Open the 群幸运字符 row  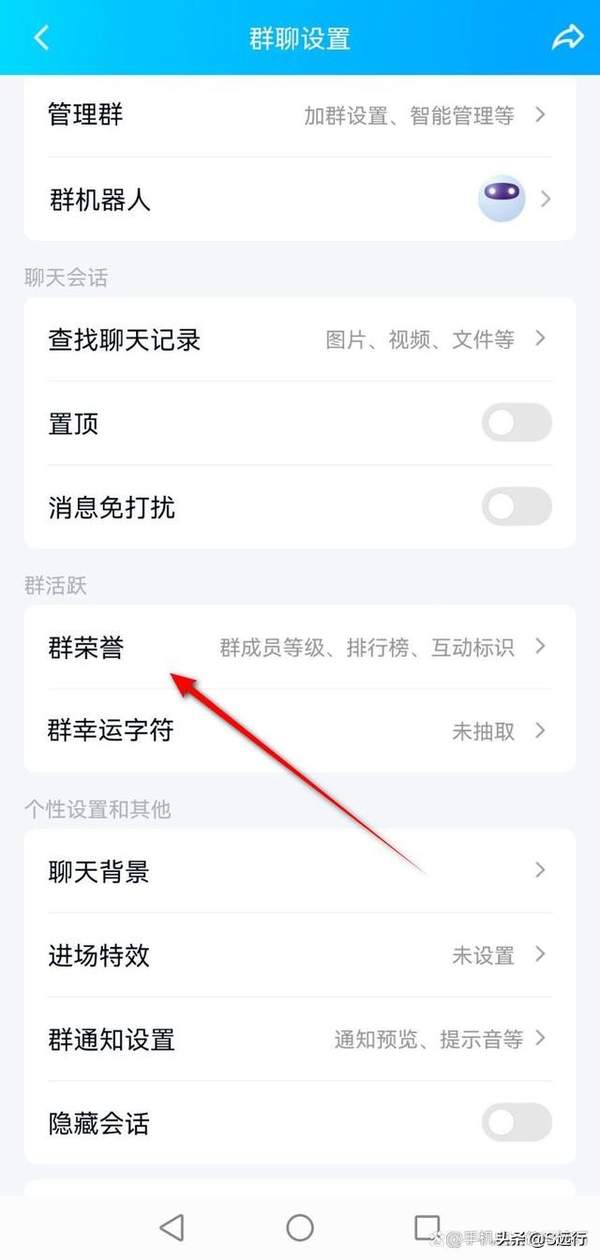[x=300, y=731]
